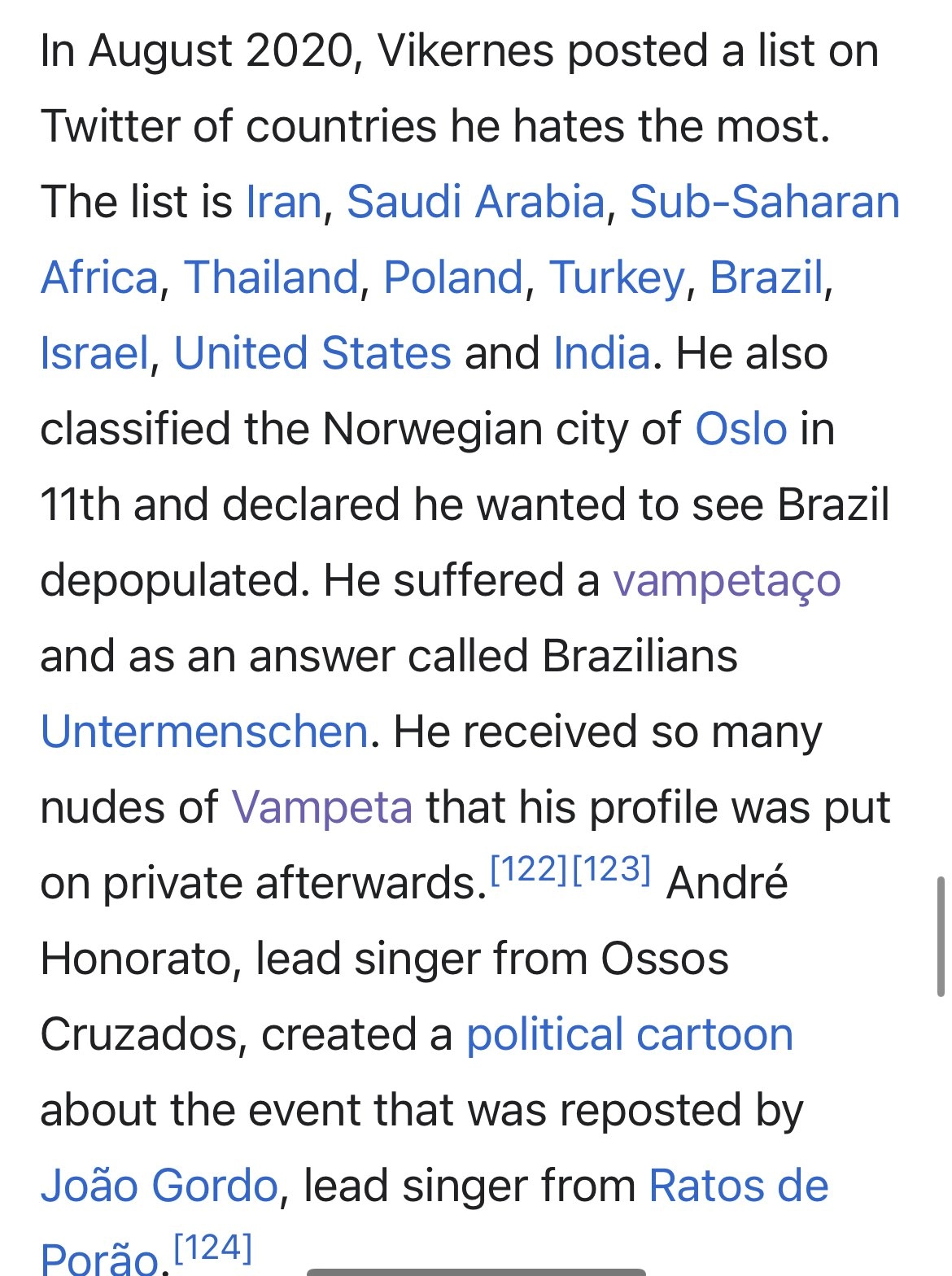Open the Iran link
952x1276 pixels.
tap(283, 202)
